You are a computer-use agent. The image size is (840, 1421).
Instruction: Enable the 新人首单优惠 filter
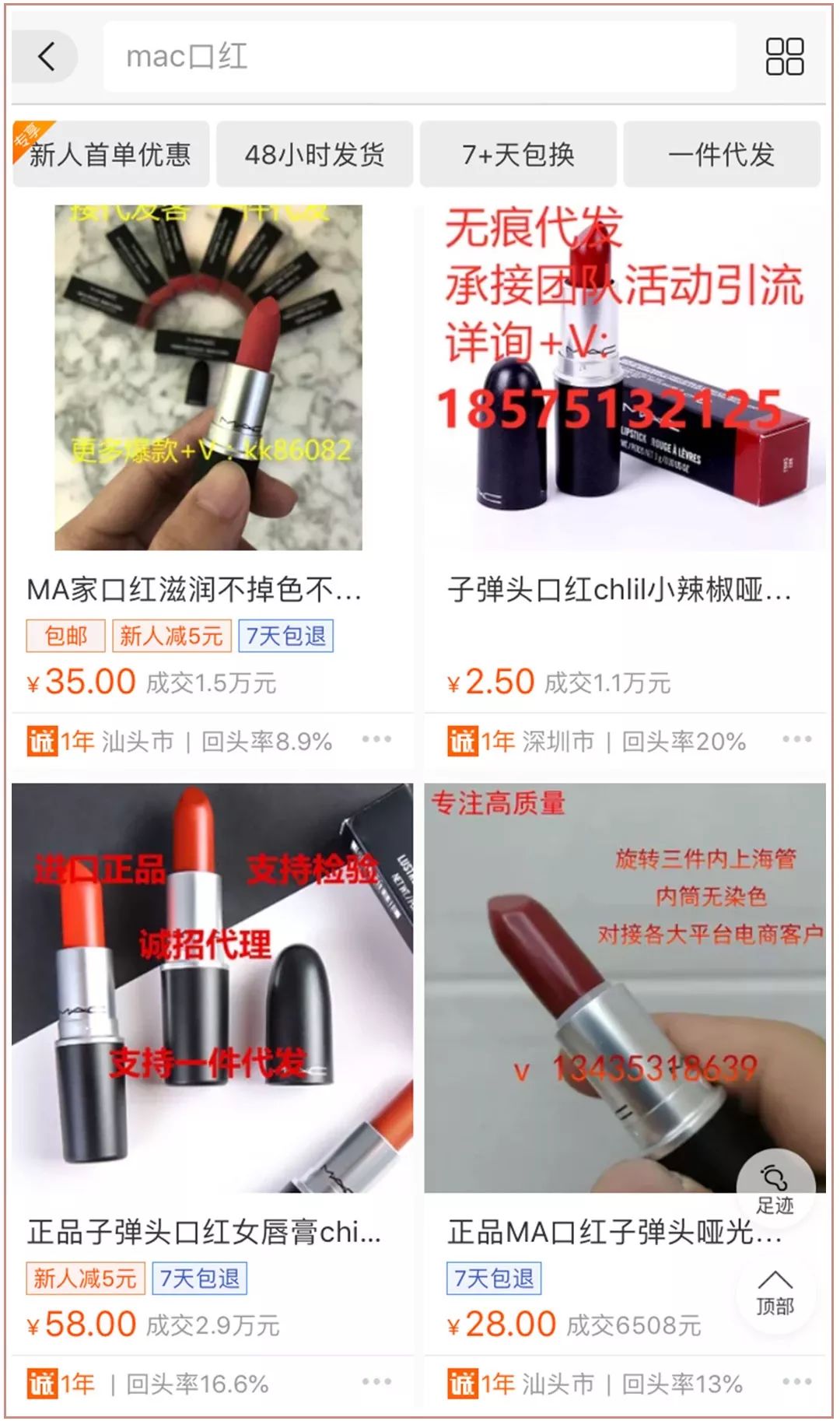point(110,154)
